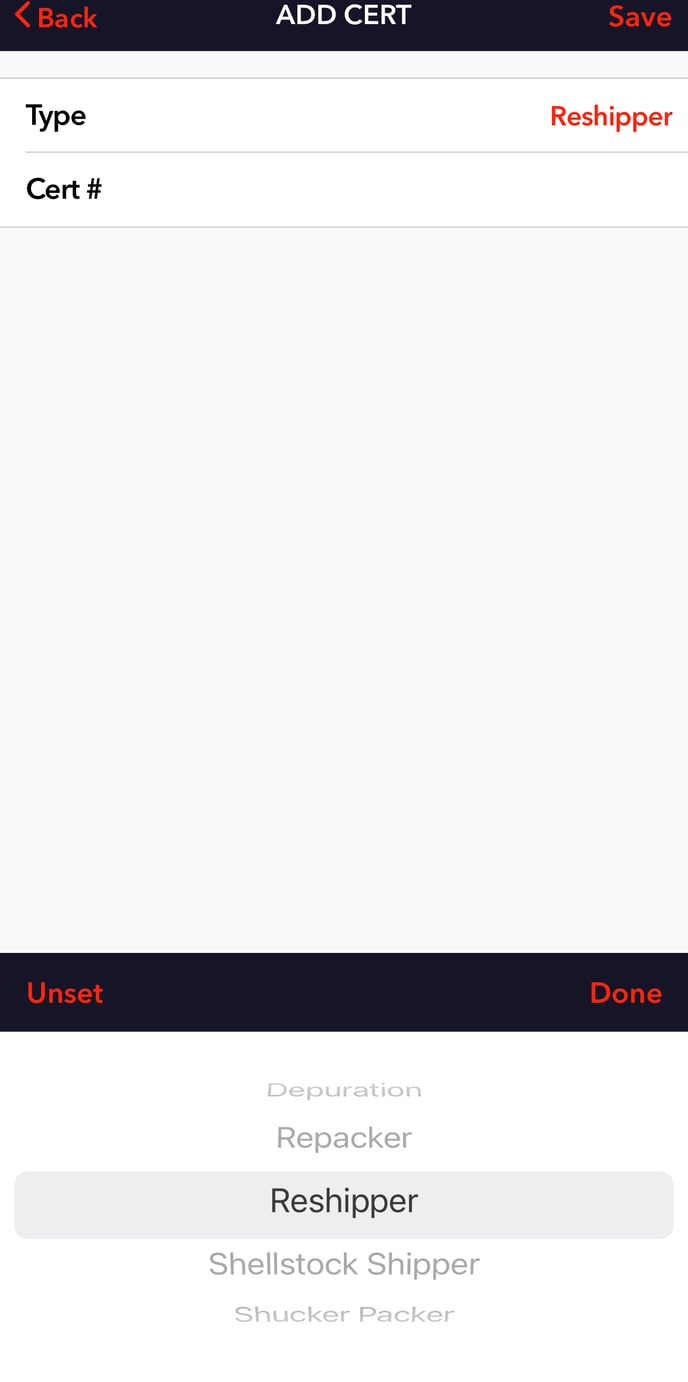Open the Type dropdown showing Reshipper

[344, 116]
